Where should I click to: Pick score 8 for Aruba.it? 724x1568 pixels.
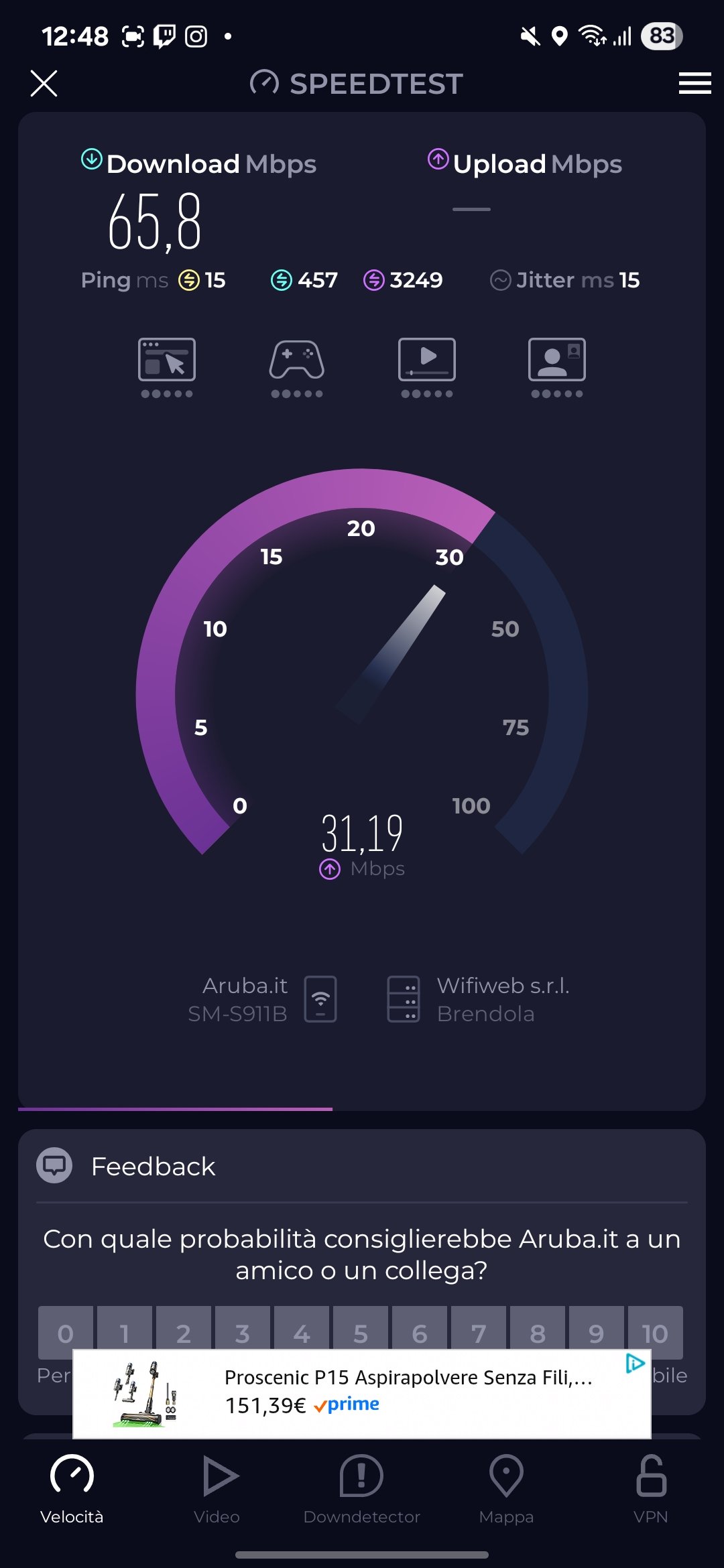[537, 1329]
